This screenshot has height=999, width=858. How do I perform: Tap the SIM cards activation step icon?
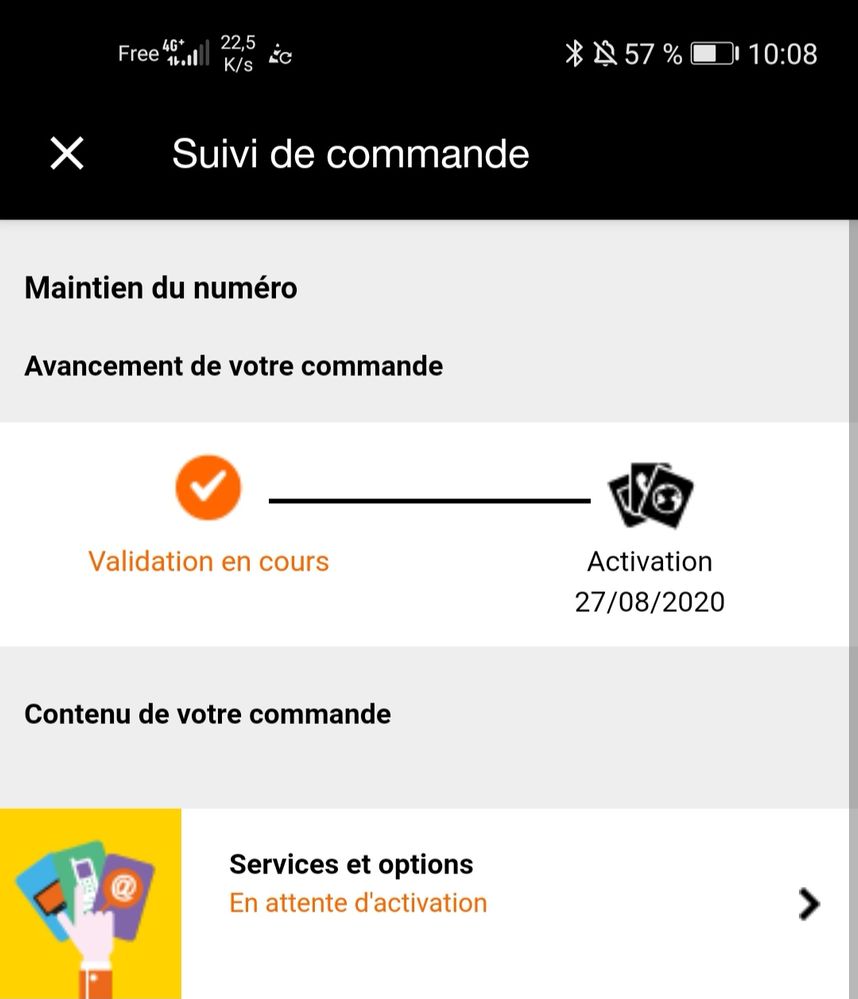click(649, 492)
